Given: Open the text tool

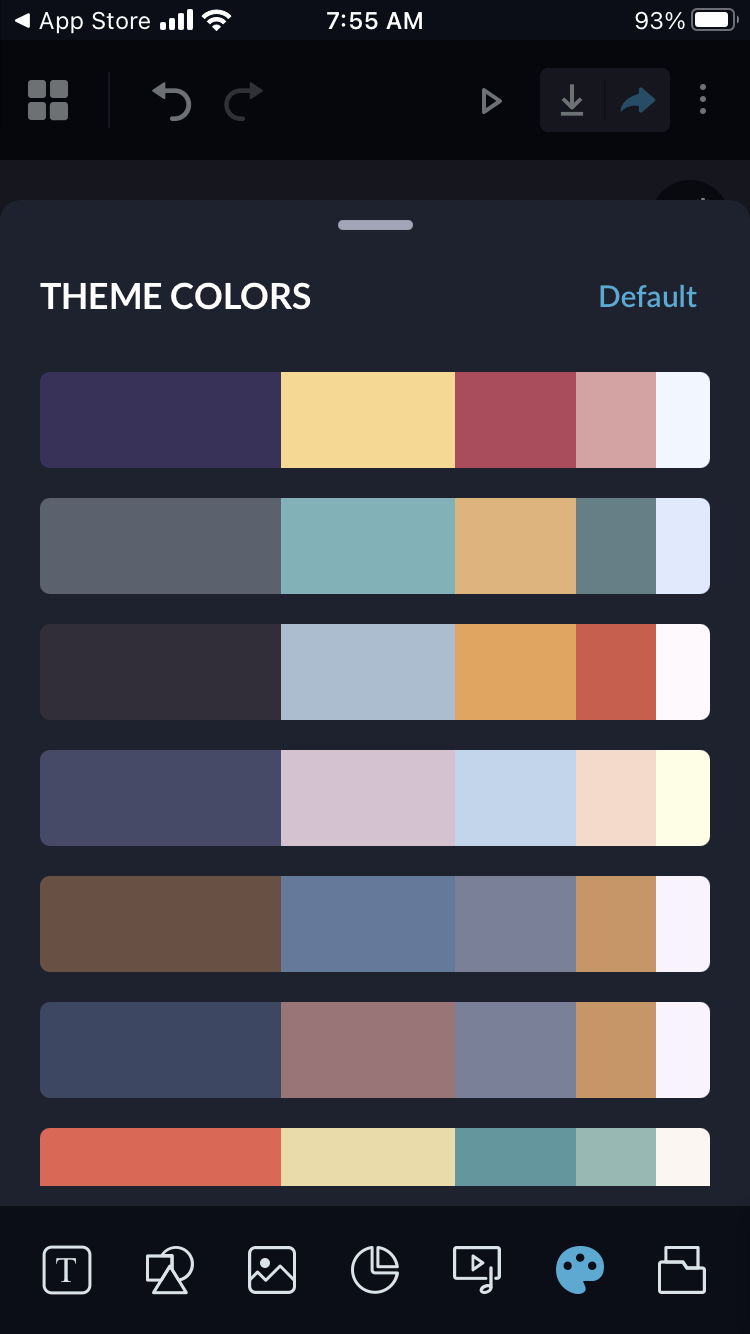Looking at the screenshot, I should 67,1270.
